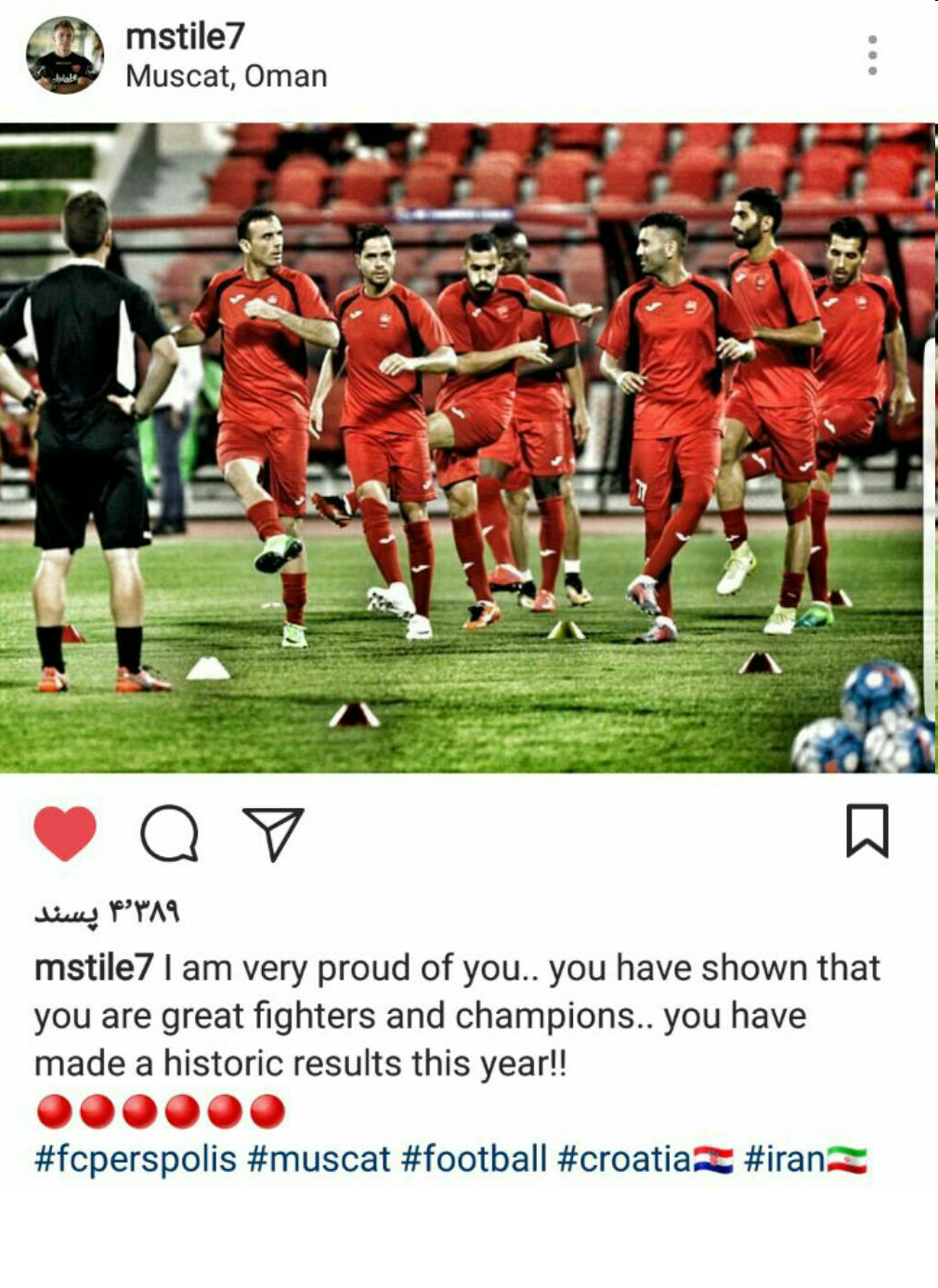Image resolution: width=938 pixels, height=1288 pixels.
Task: View the list of likes
Action: tap(107, 912)
